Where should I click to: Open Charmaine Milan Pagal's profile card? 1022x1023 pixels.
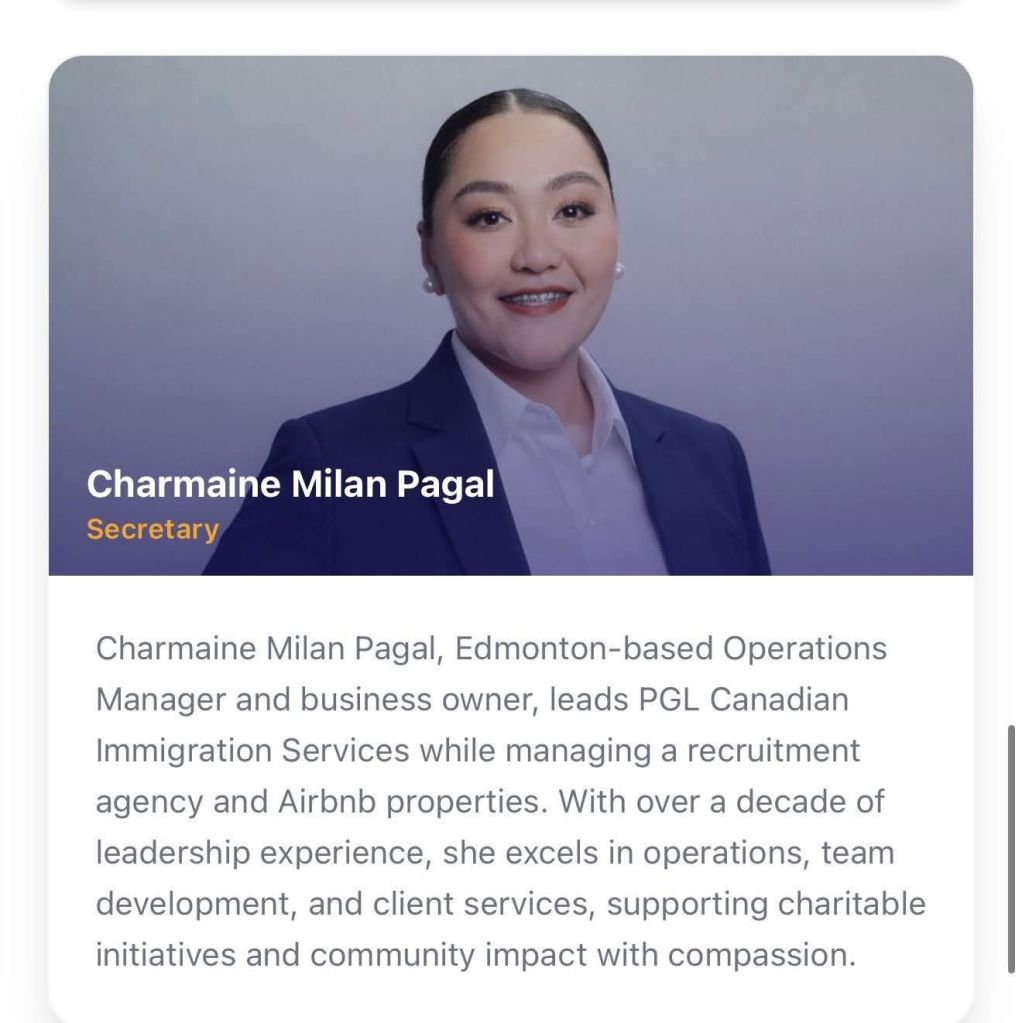290,485
